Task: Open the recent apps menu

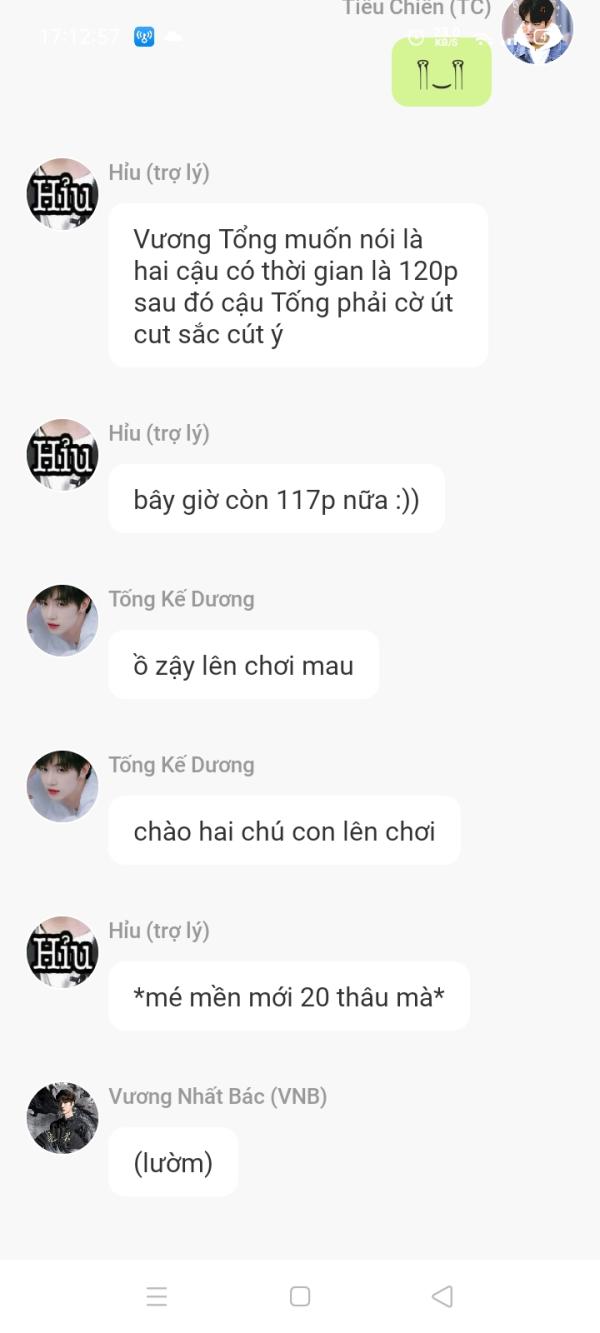Action: (157, 1296)
